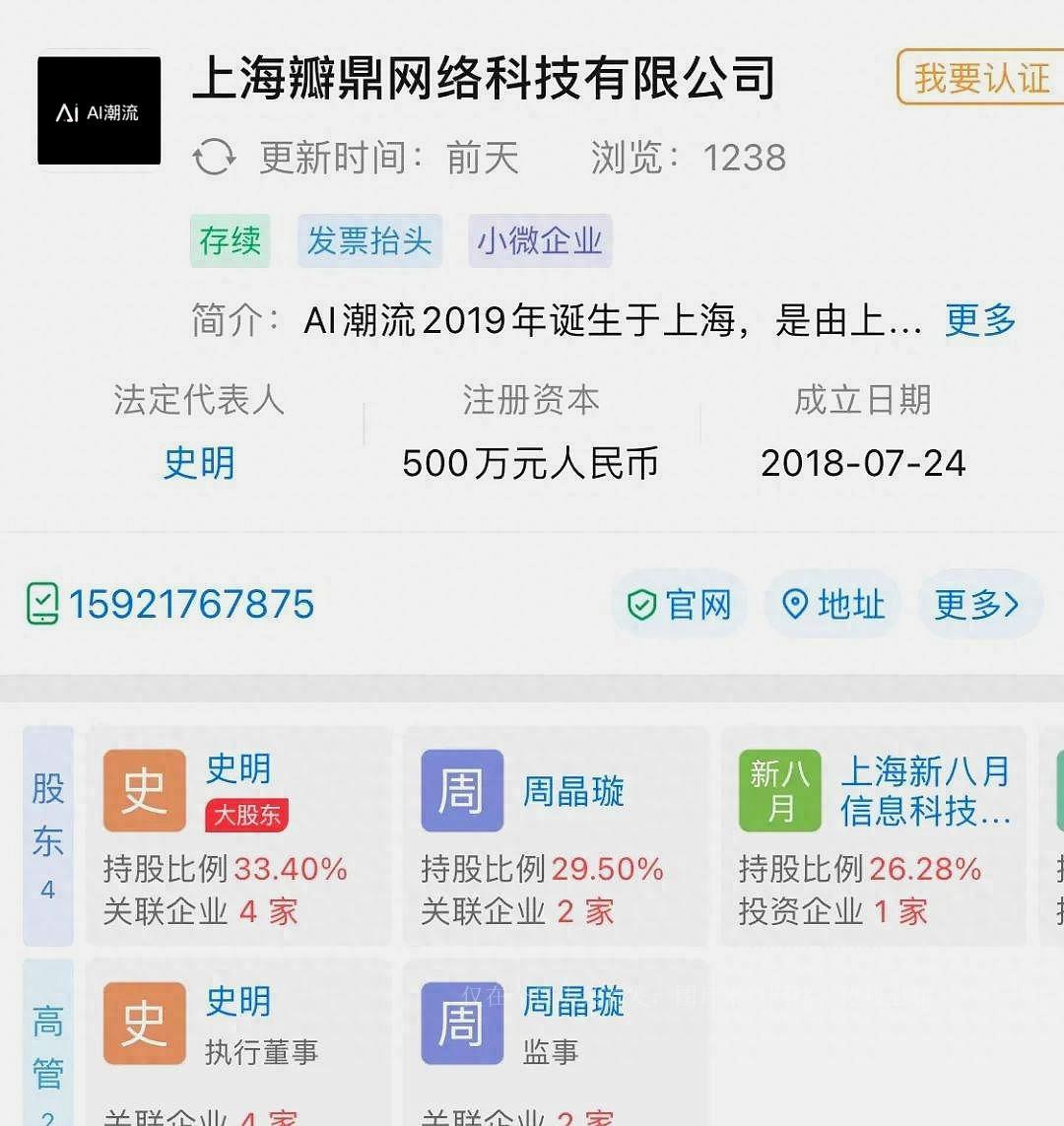Open 监事 周晶璇's executive card
This screenshot has width=1064, height=1126.
pyautogui.click(x=556, y=1034)
